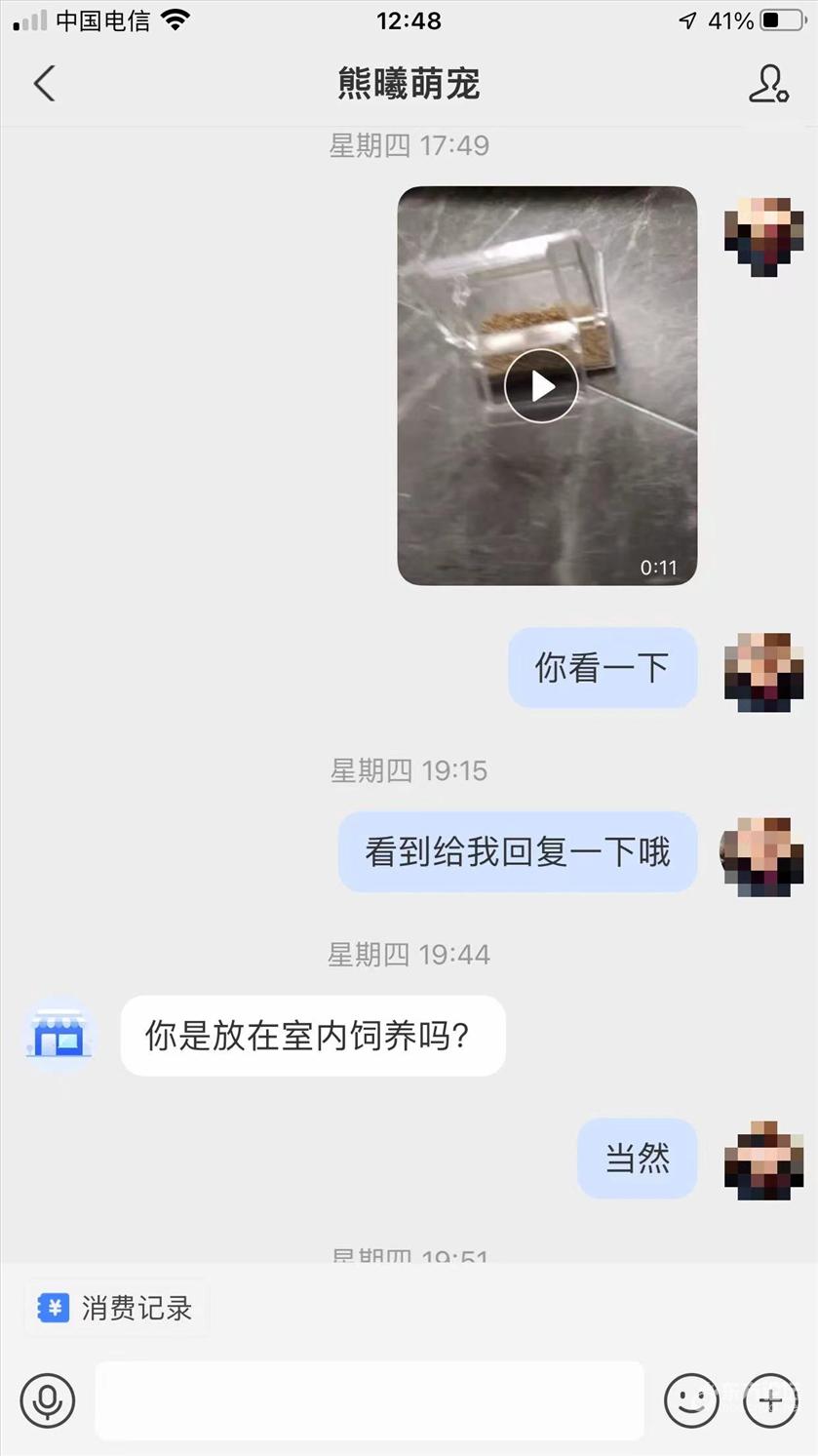Open the emoji picker
Screen dimensions: 818x1456
click(x=691, y=1401)
